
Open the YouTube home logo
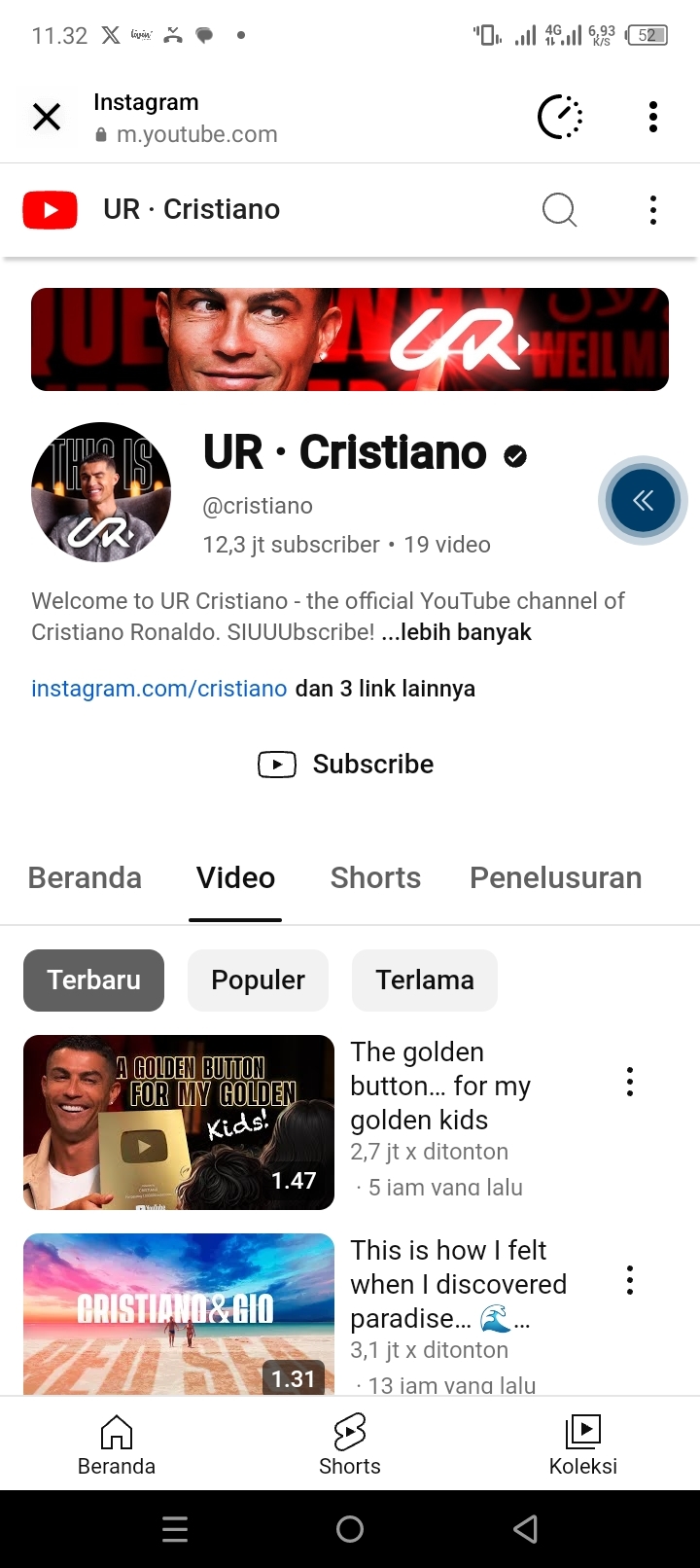tap(50, 209)
